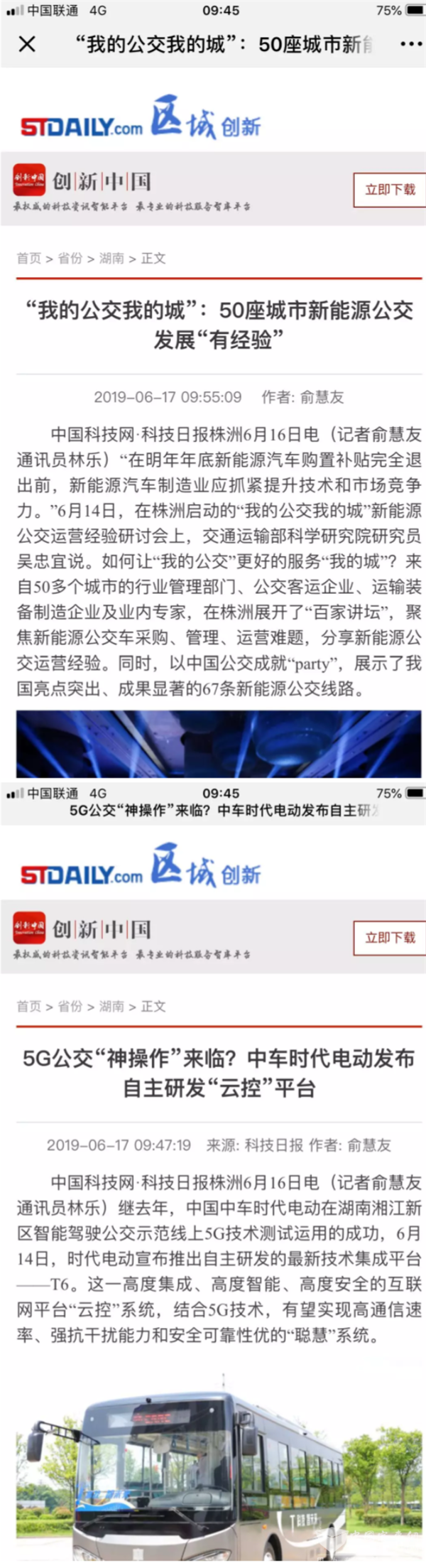The image size is (426, 1568).
Task: Open 省份 breadcrumb above the 5G公交 article
Action: tap(70, 1006)
